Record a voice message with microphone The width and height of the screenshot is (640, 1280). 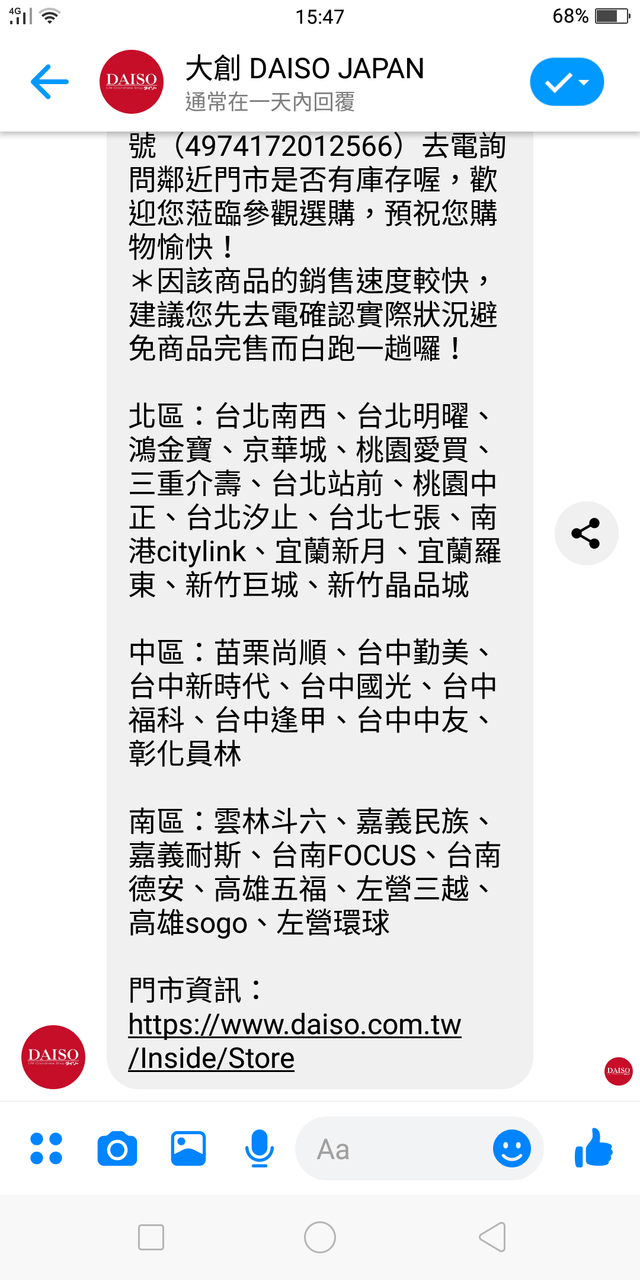click(x=260, y=1149)
